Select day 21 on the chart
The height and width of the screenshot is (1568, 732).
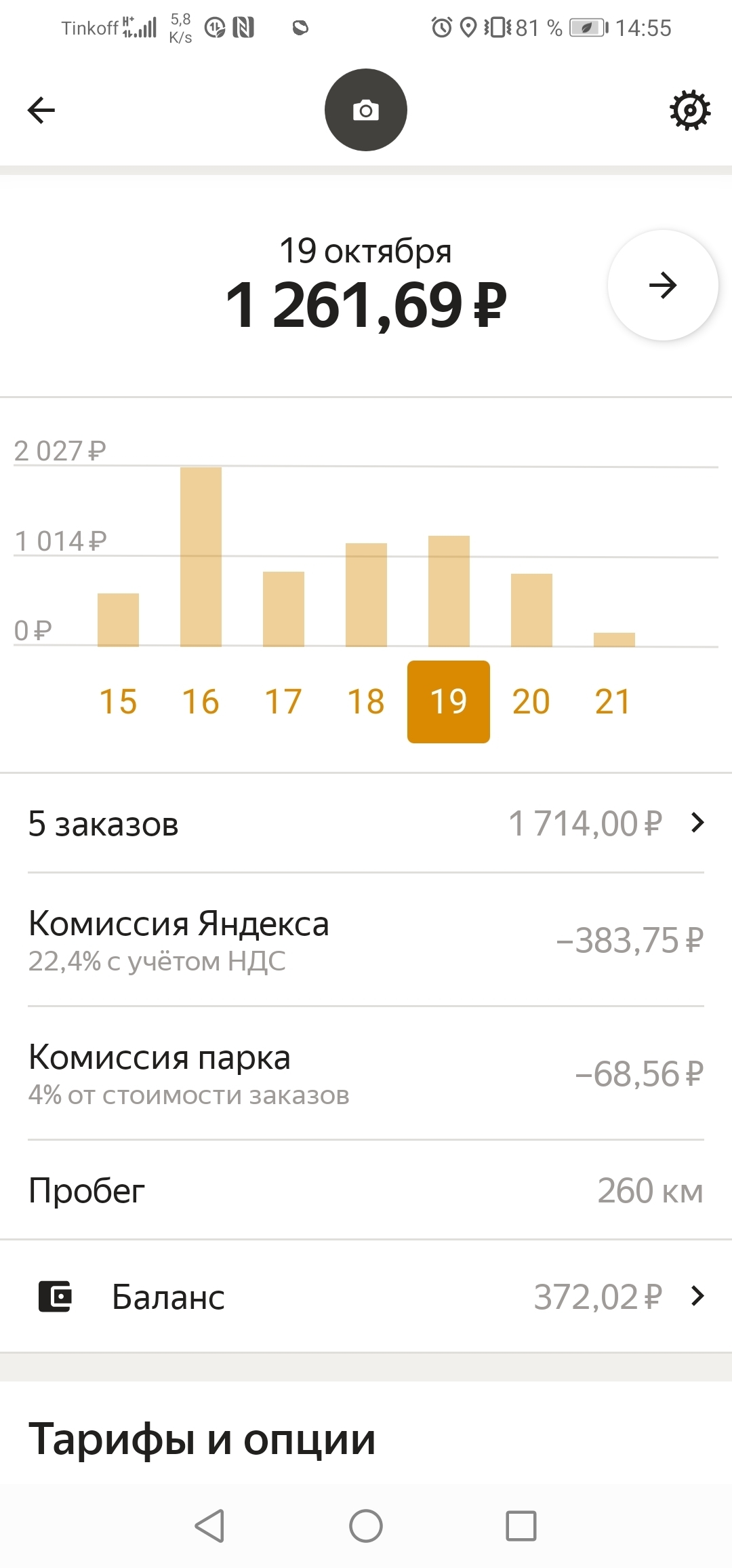[x=613, y=701]
